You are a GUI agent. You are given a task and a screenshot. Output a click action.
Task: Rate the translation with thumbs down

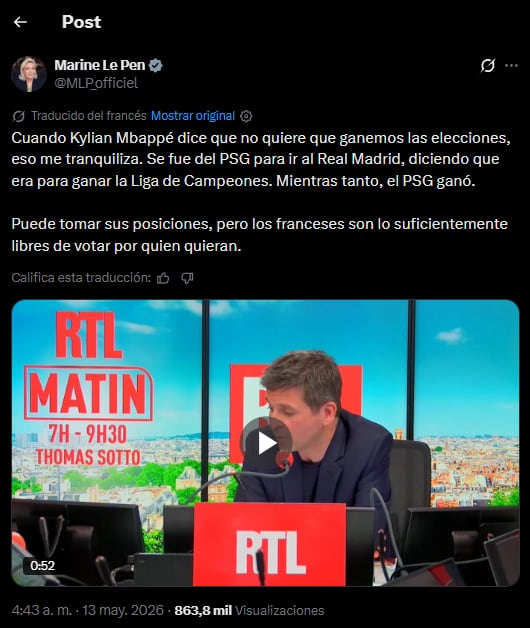187,278
